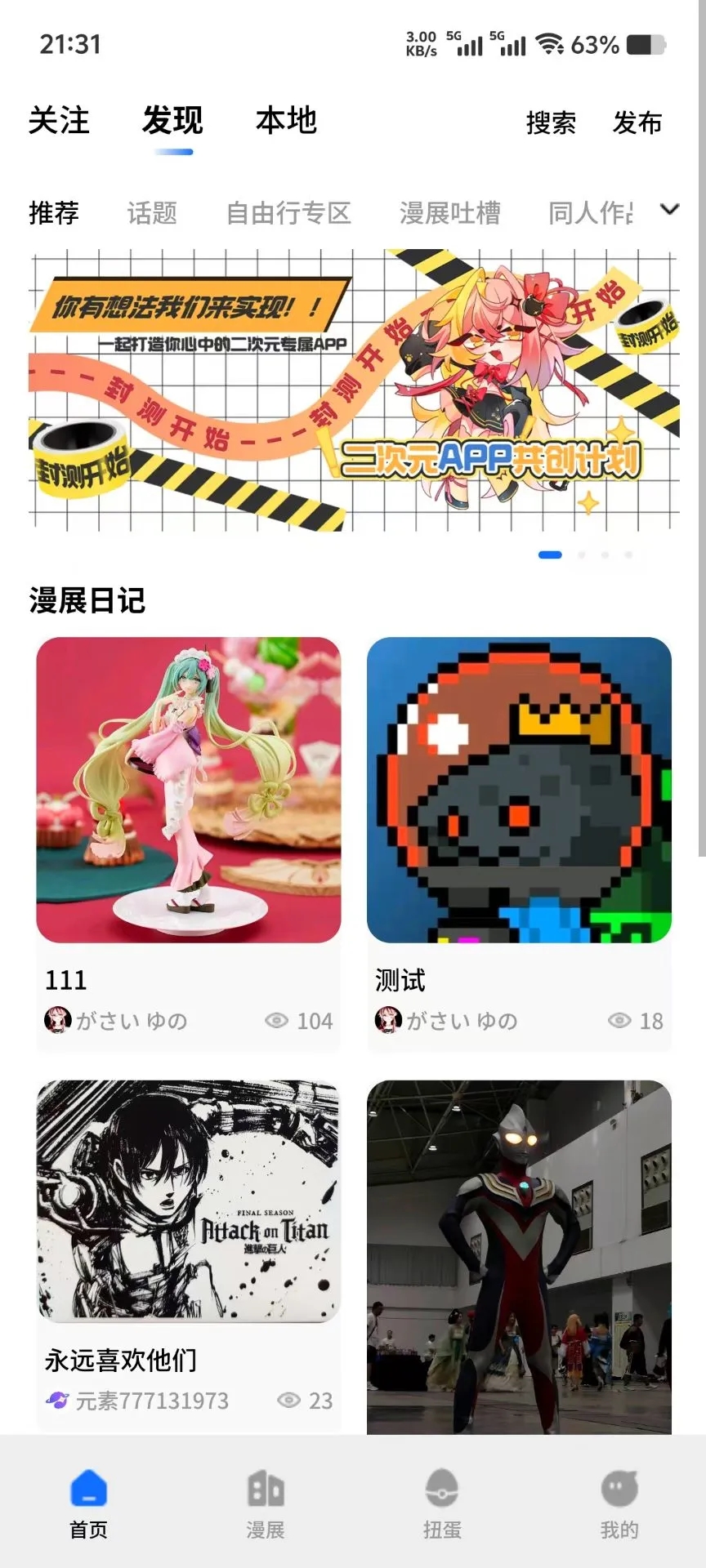This screenshot has width=706, height=1568.
Task: Open the 自由行专区 section
Action: [290, 212]
